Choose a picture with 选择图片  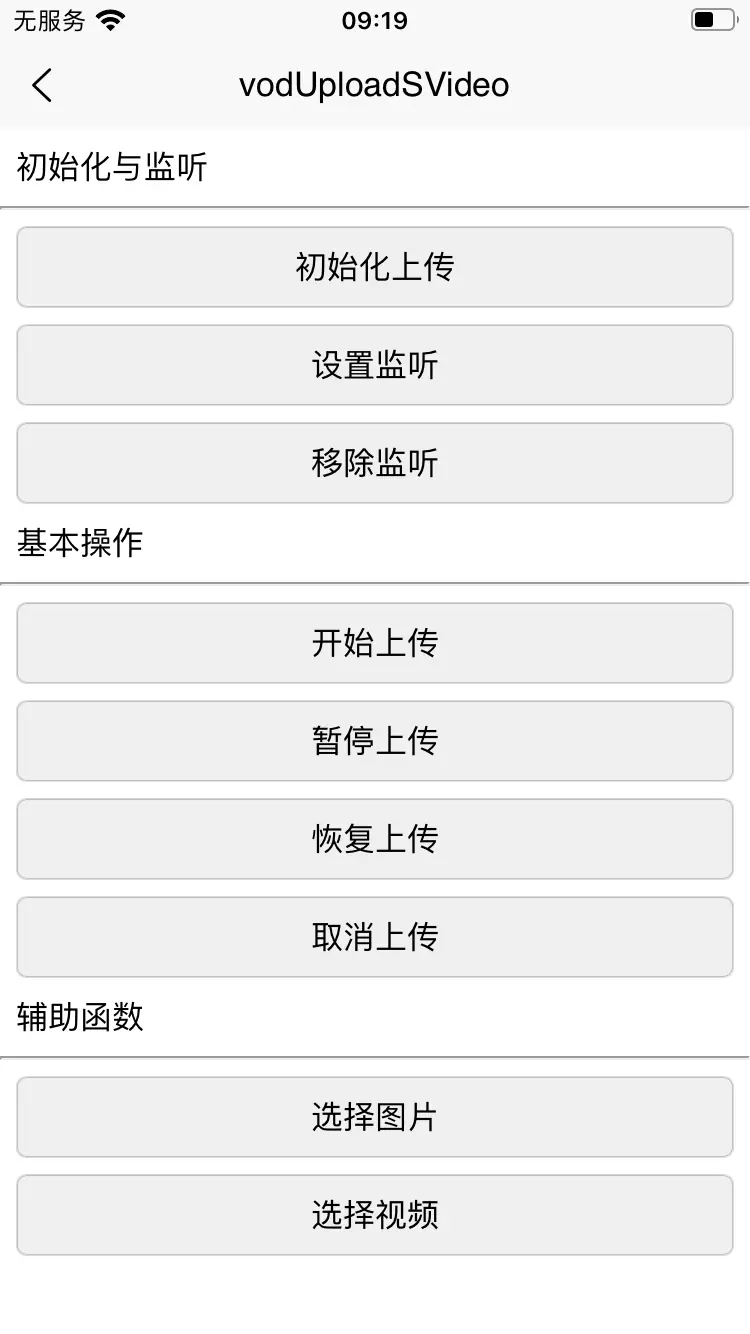click(375, 1117)
